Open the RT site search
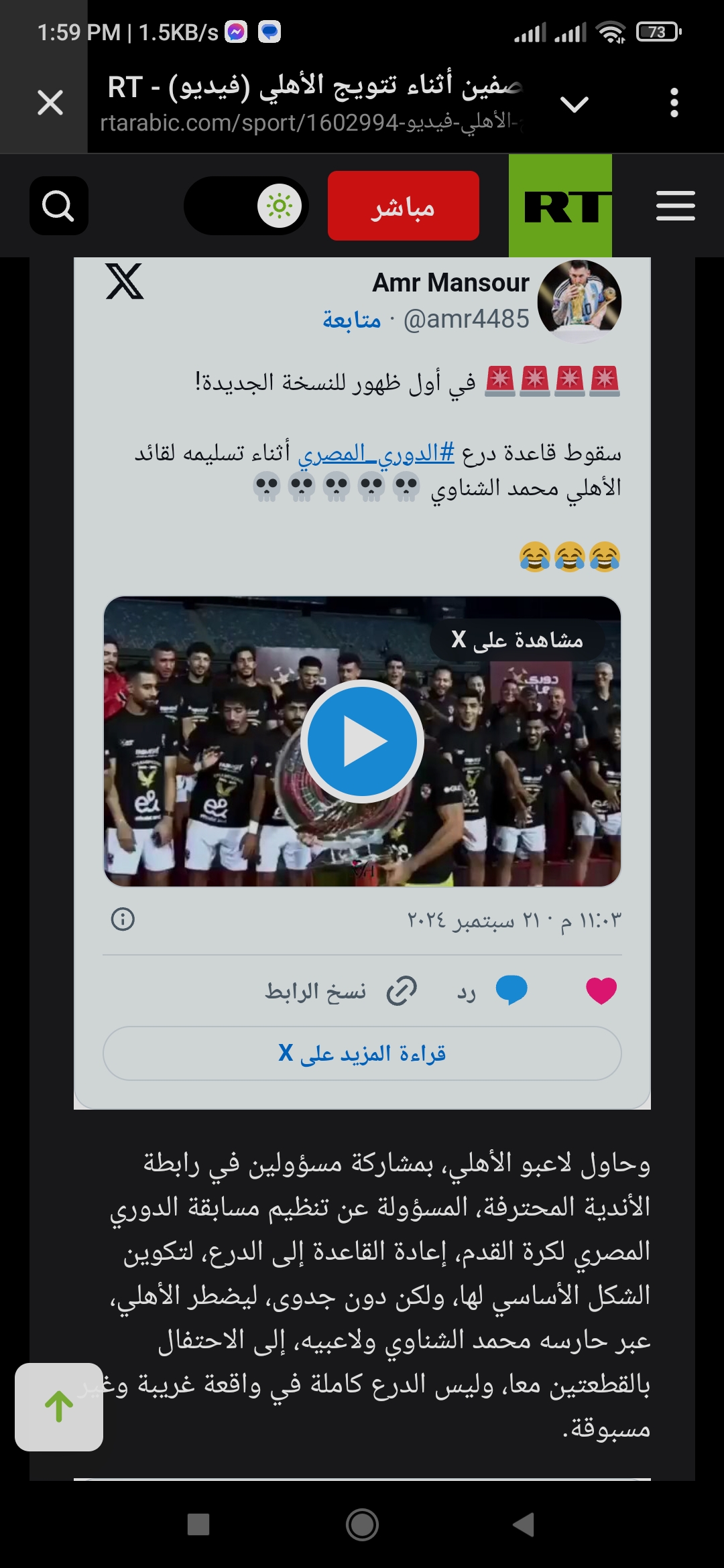 (59, 206)
